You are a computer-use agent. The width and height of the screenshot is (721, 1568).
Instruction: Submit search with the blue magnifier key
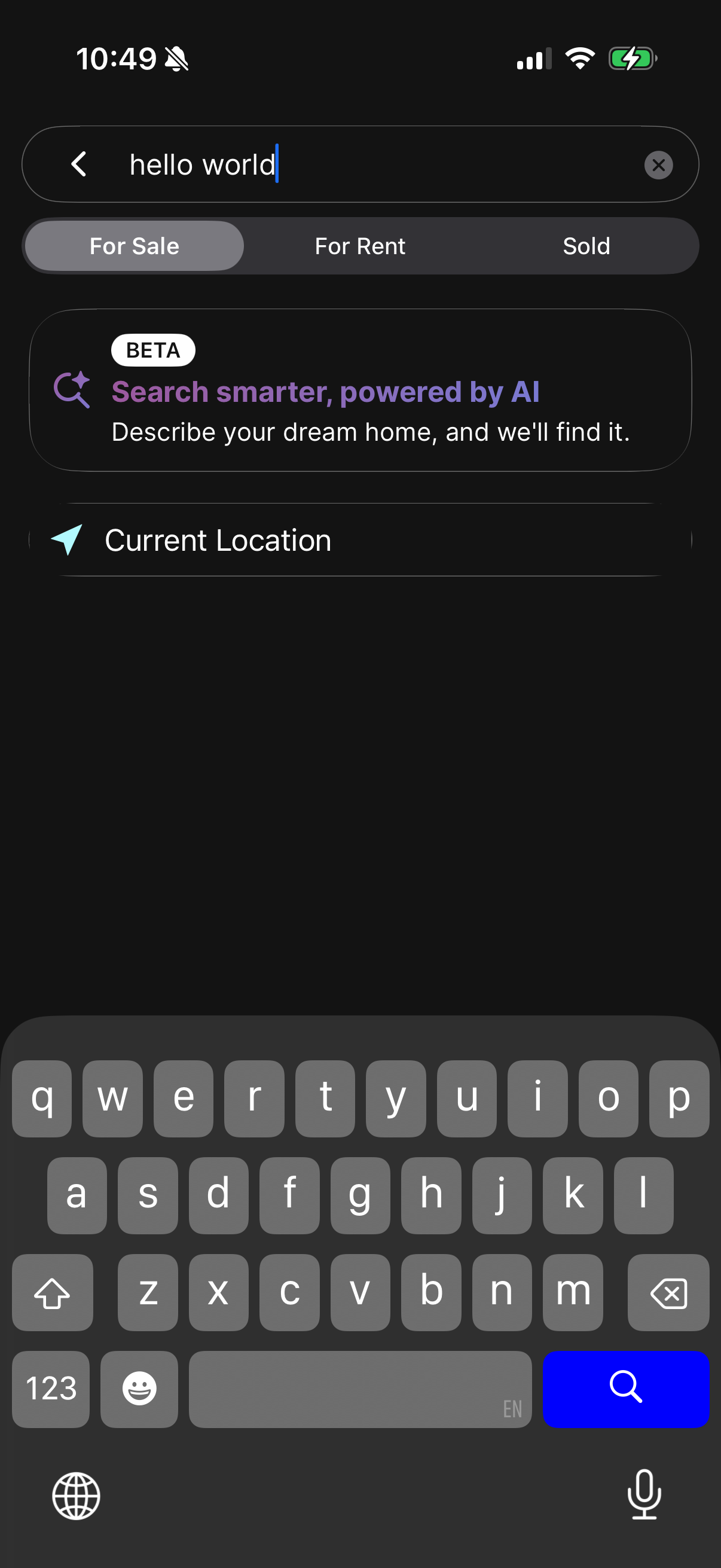point(626,1390)
